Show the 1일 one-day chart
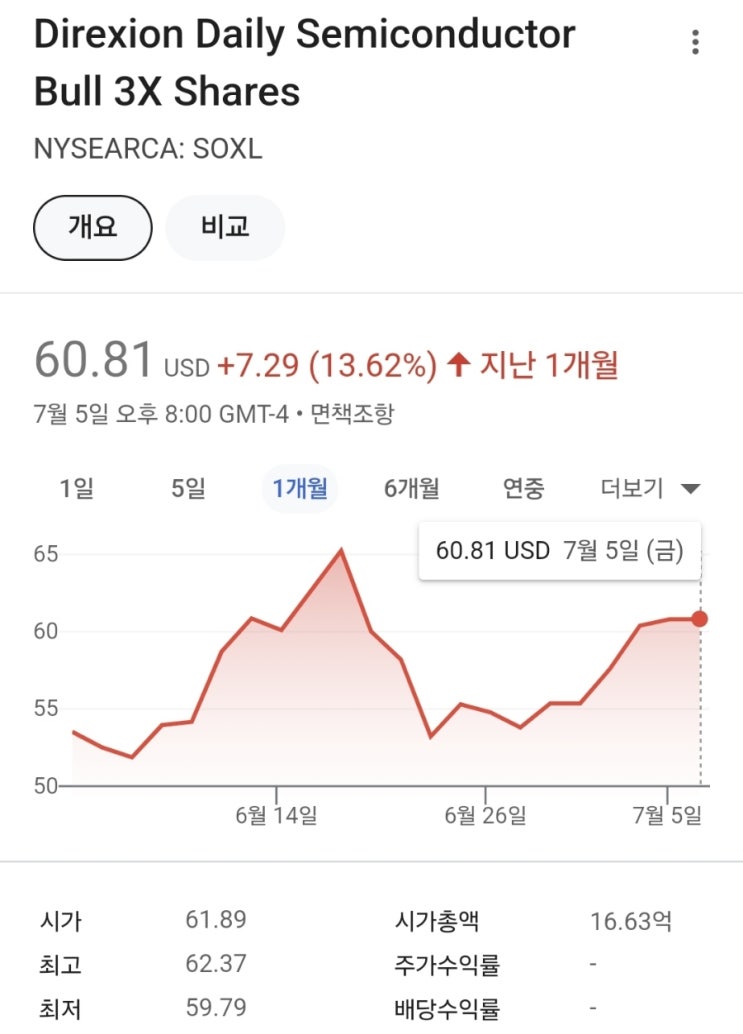Screen dimensions: 743x1034 [77, 489]
